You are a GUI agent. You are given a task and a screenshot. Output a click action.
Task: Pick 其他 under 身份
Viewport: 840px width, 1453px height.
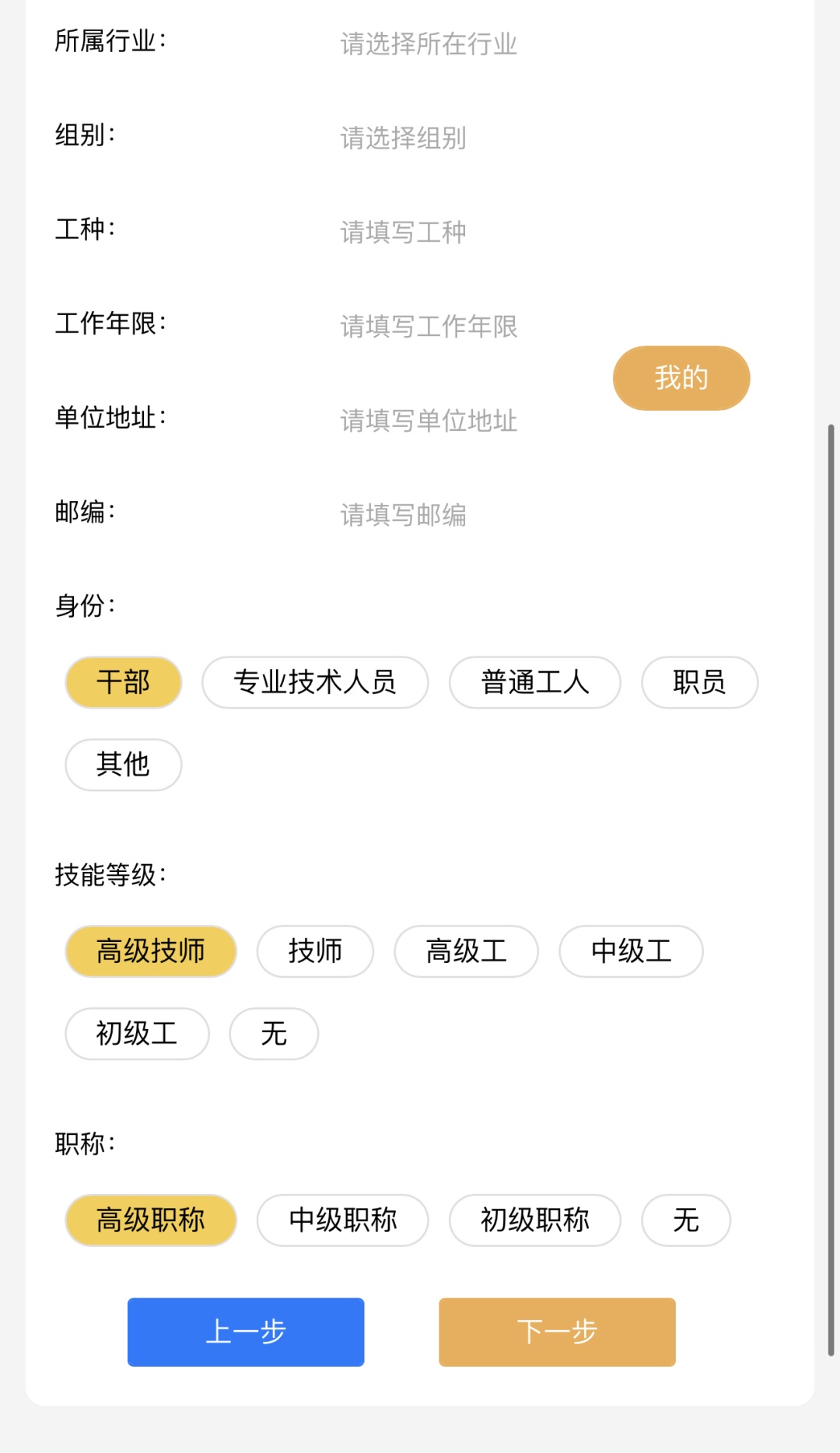[x=123, y=765]
